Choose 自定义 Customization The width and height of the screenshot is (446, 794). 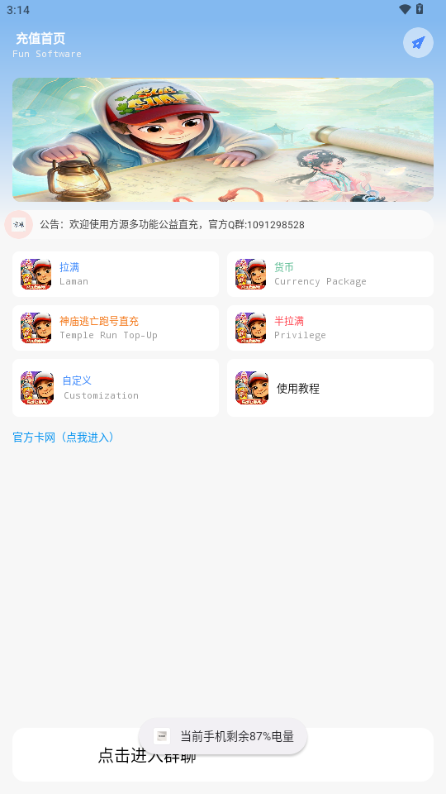coord(115,388)
